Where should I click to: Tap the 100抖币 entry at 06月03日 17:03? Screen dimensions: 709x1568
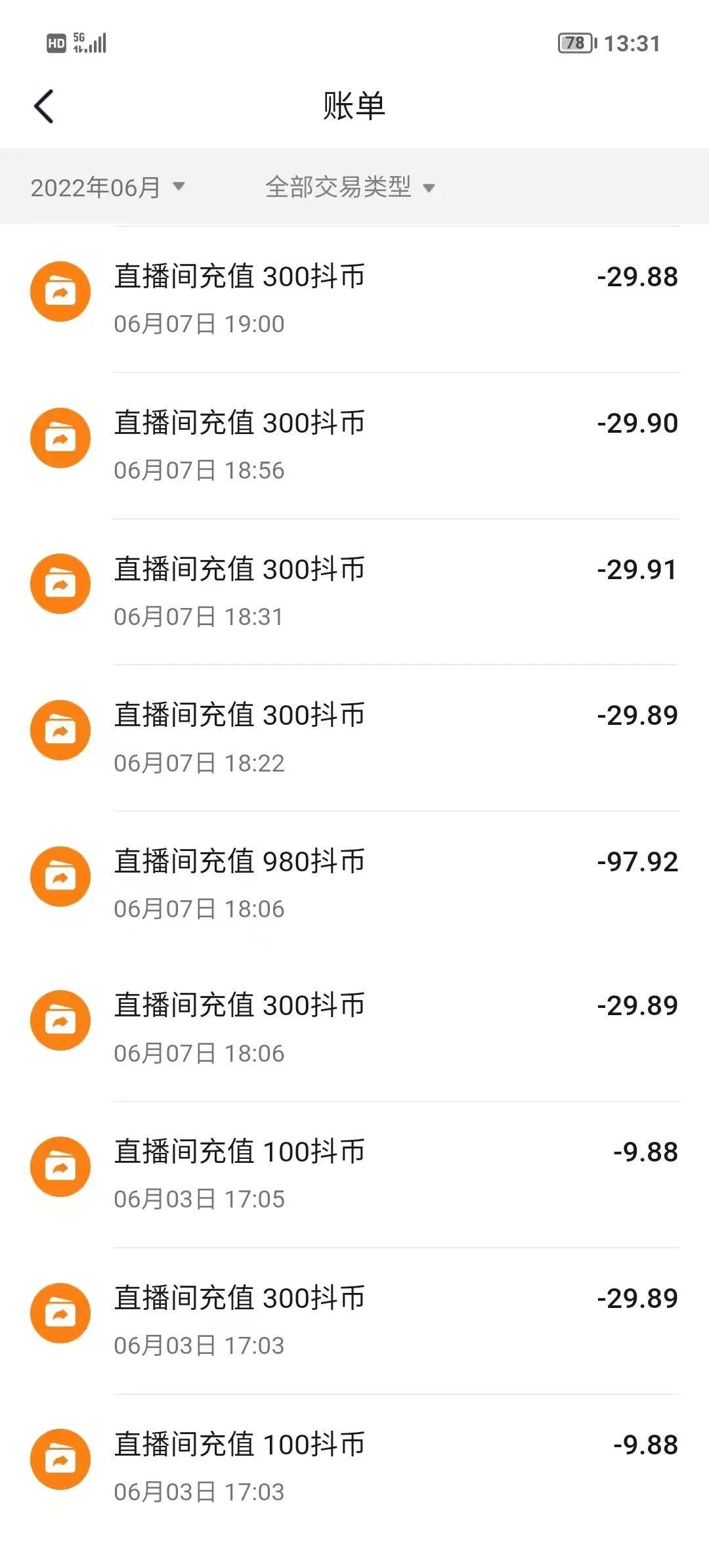coord(354,1467)
